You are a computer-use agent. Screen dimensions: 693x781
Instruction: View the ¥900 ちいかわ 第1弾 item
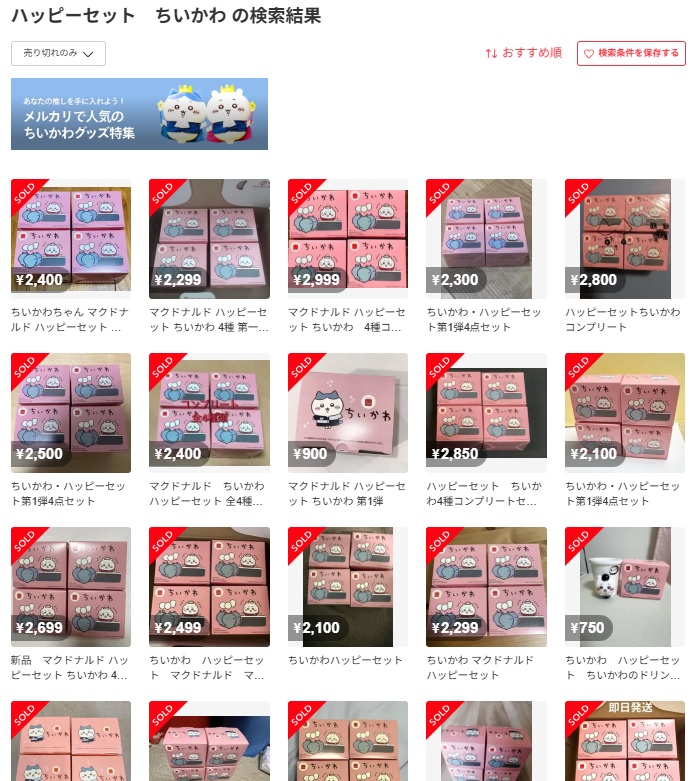tap(347, 413)
